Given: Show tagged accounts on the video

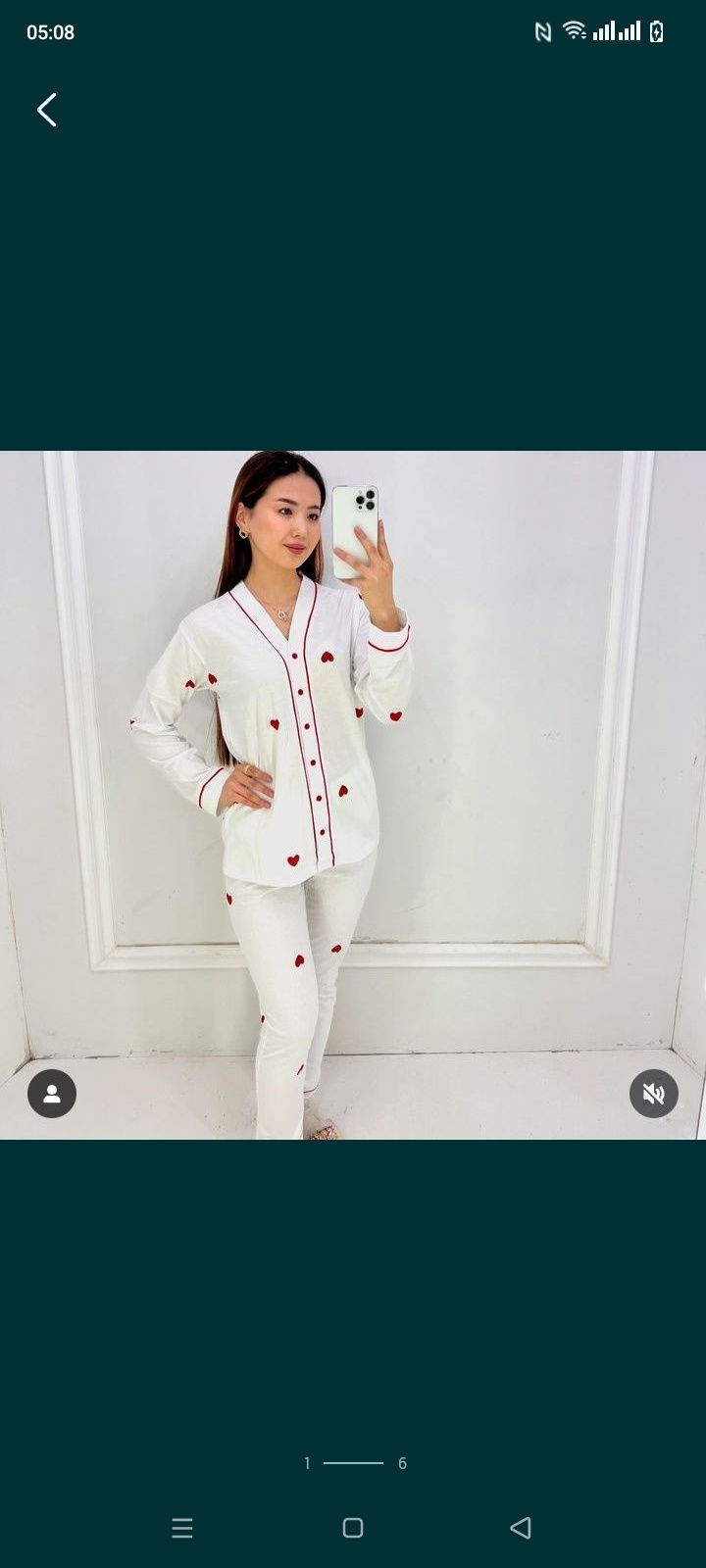Looking at the screenshot, I should point(52,1094).
